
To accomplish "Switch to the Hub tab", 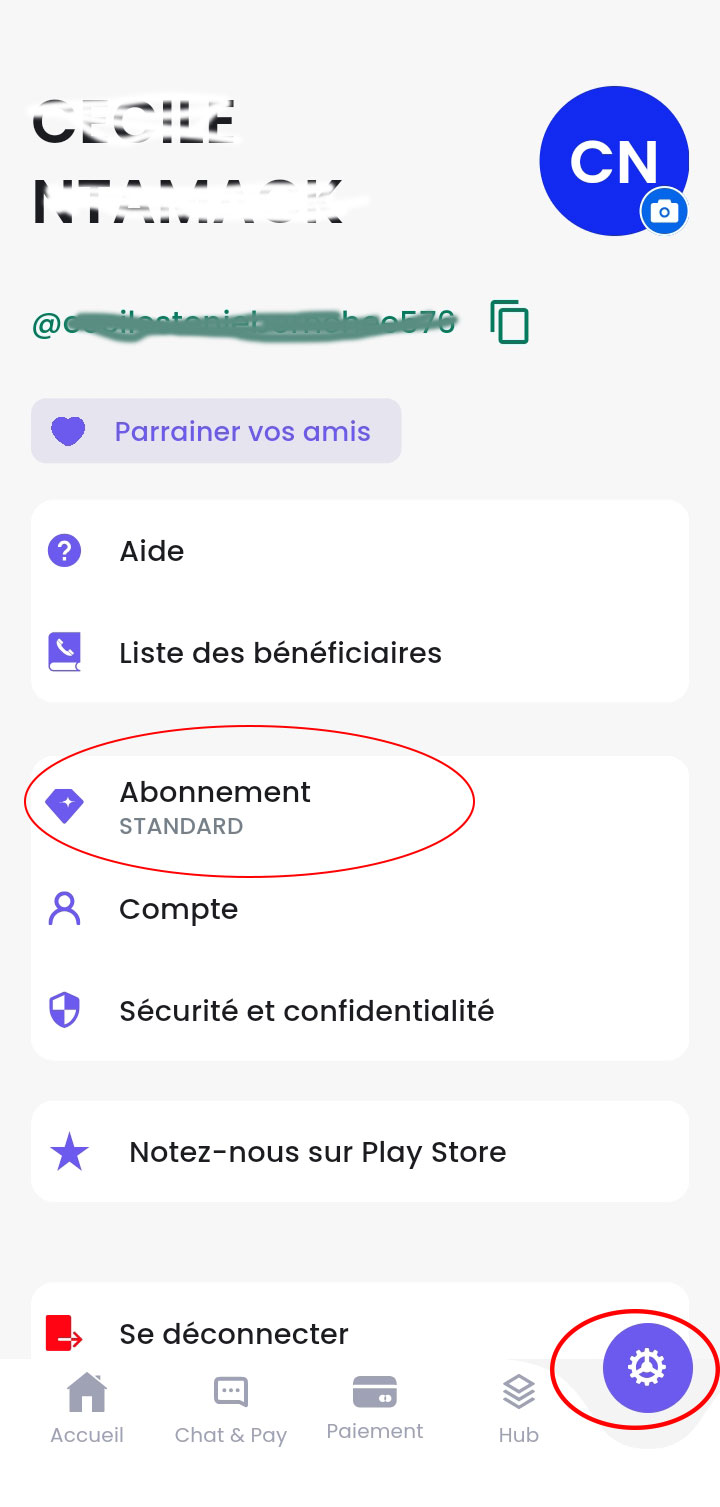I will (519, 1408).
